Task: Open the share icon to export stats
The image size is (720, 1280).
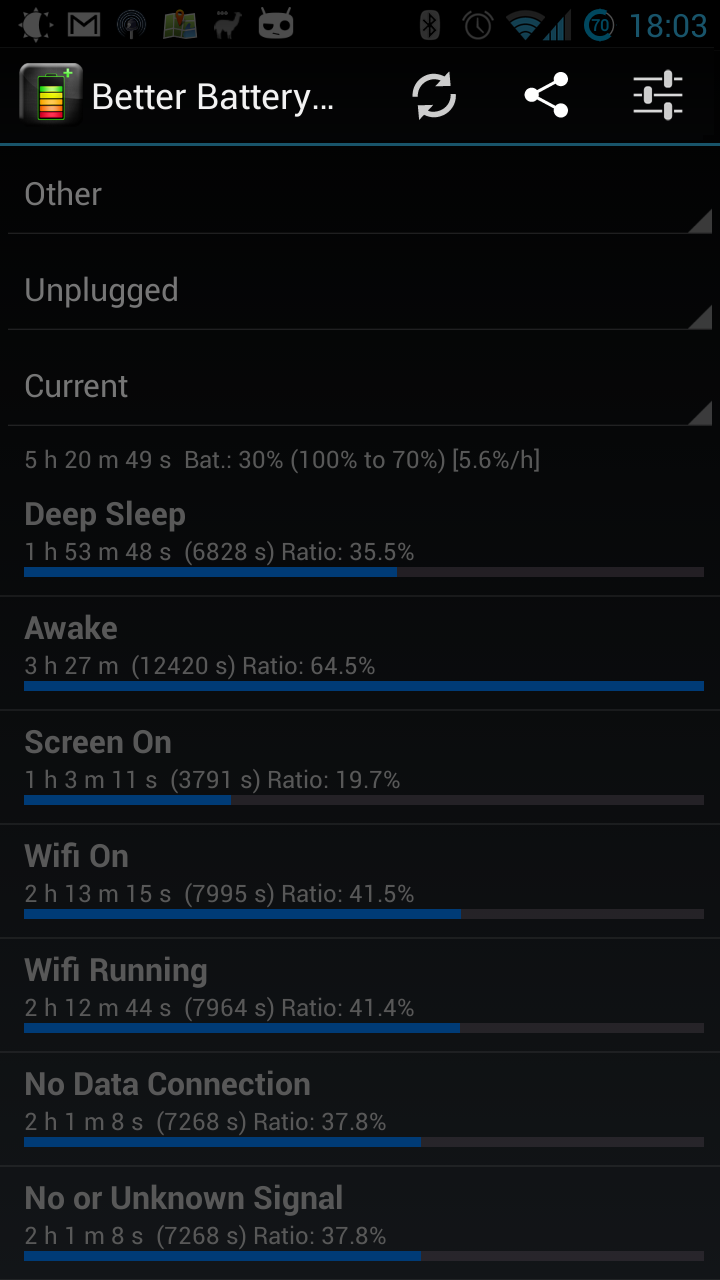Action: coord(545,95)
